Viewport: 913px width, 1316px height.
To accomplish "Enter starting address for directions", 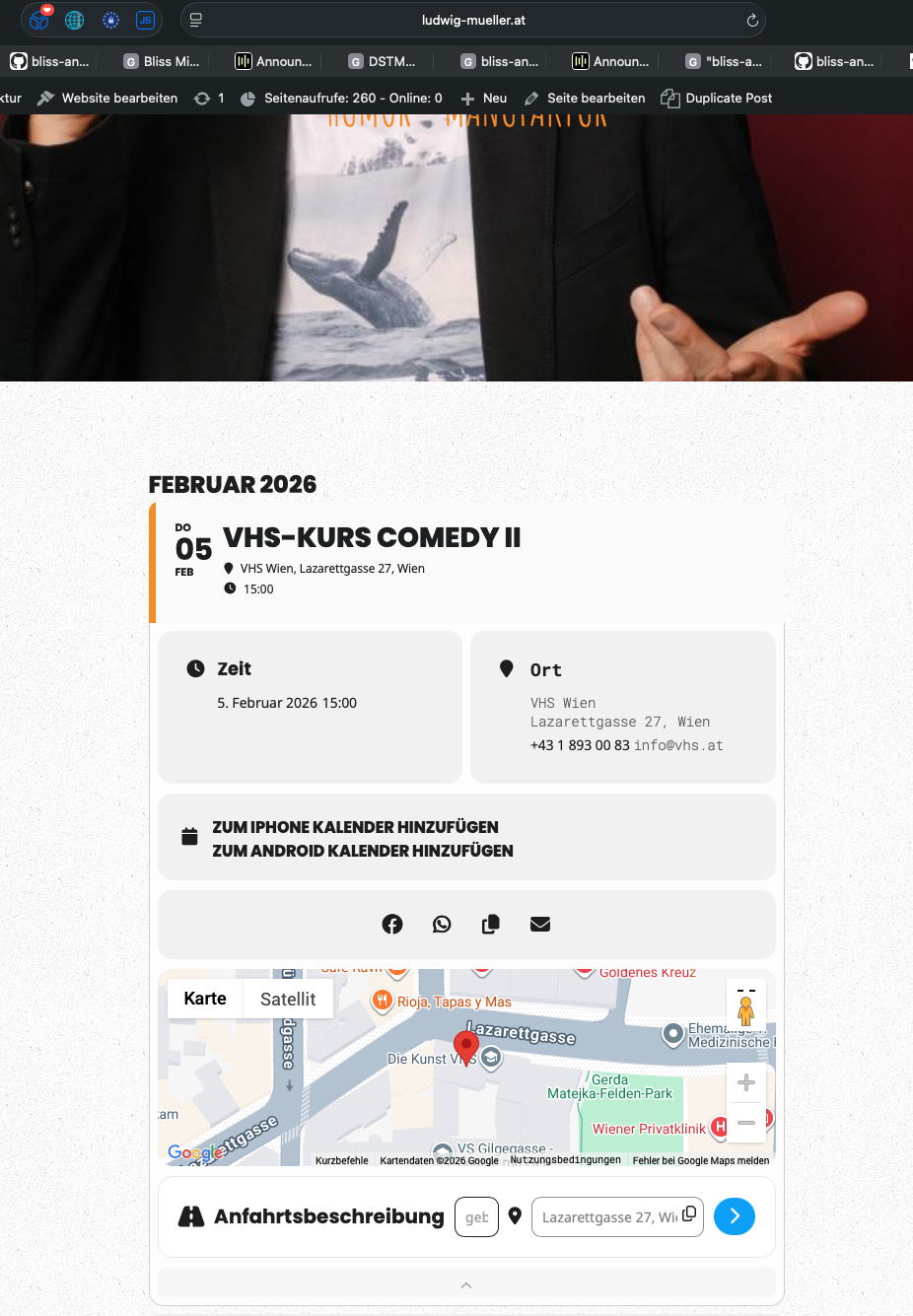I will 476,1216.
